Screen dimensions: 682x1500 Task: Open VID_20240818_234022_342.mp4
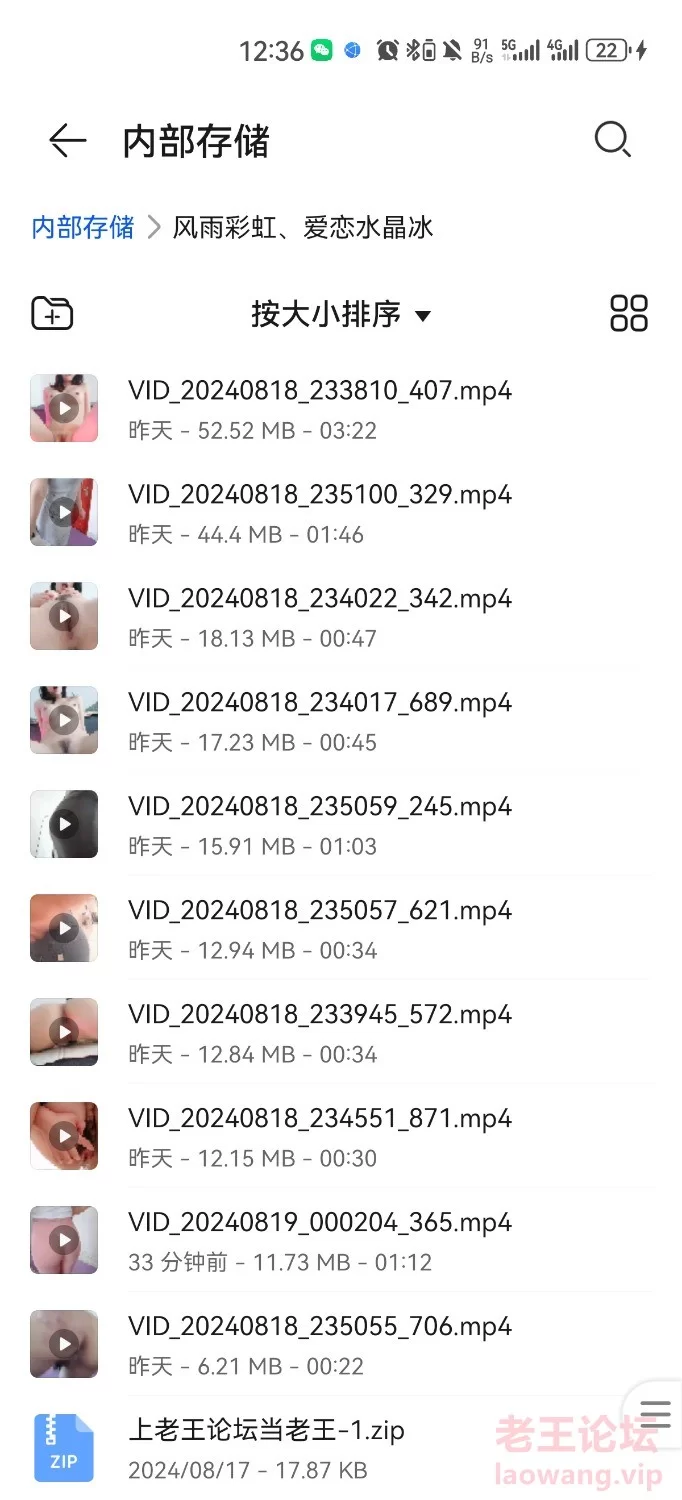pyautogui.click(x=320, y=617)
